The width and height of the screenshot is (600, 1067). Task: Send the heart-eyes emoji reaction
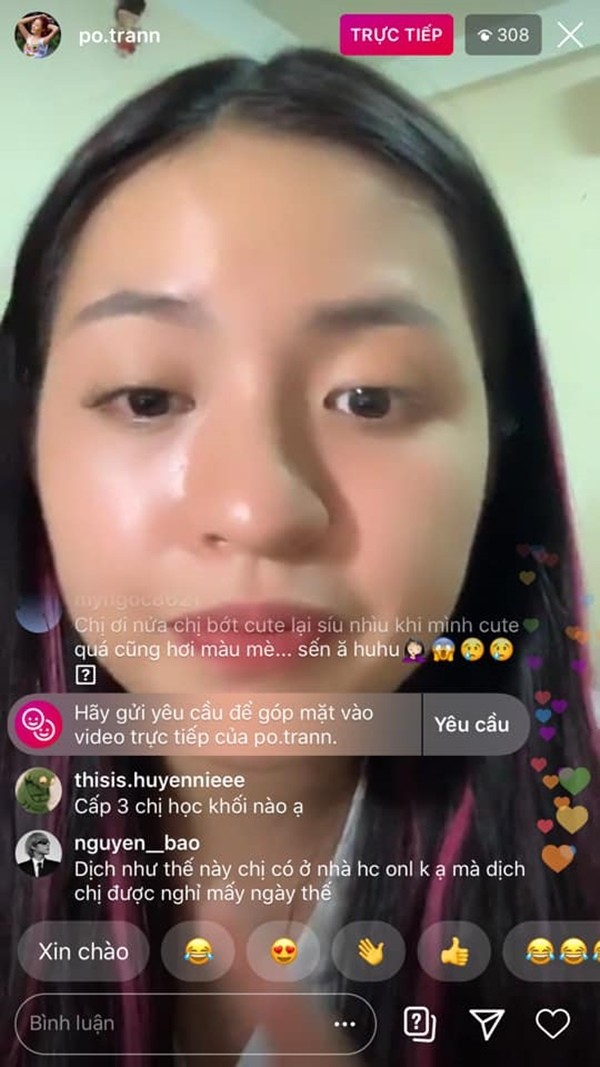(284, 952)
